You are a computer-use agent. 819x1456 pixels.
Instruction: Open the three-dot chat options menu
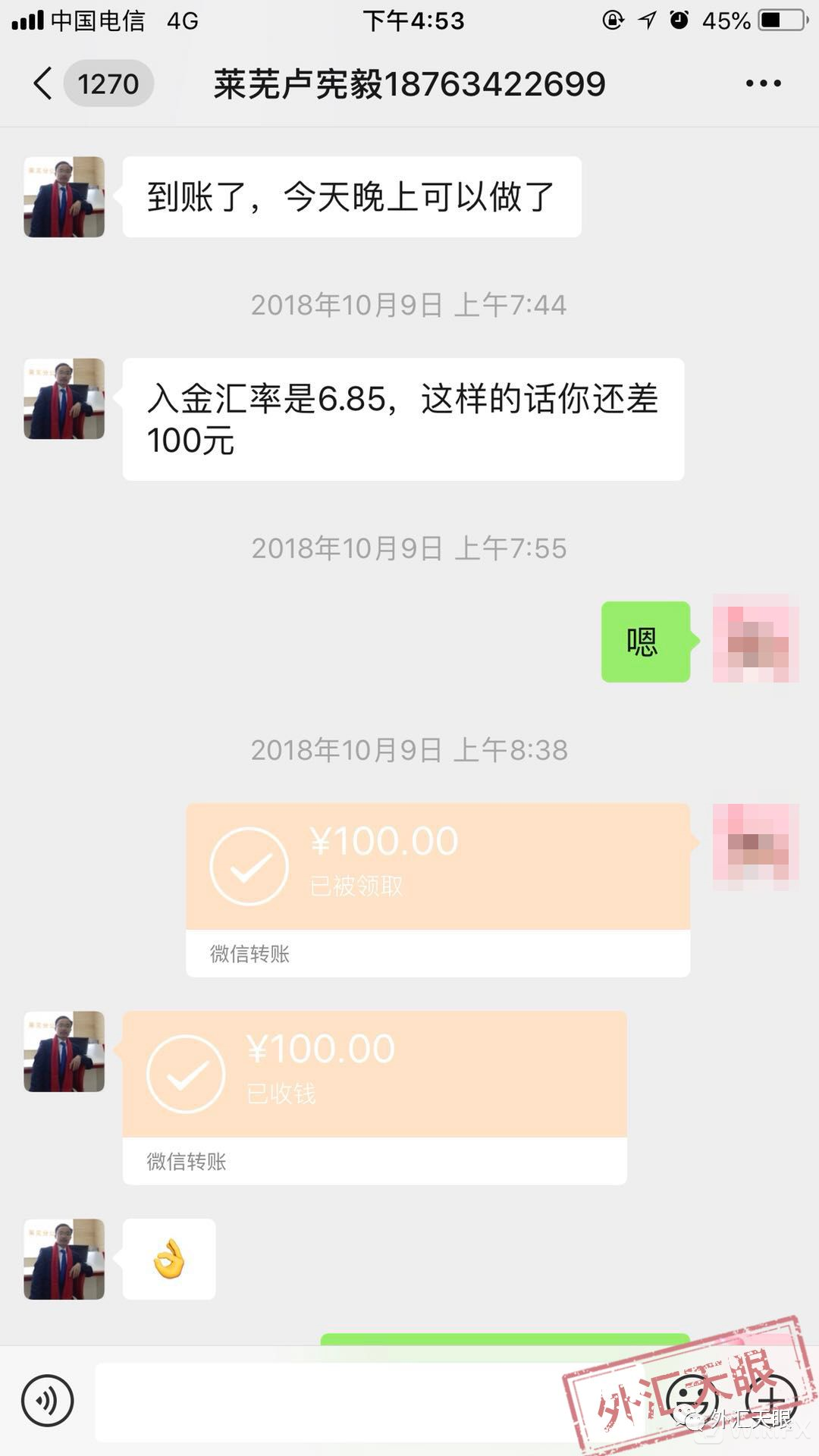[764, 83]
